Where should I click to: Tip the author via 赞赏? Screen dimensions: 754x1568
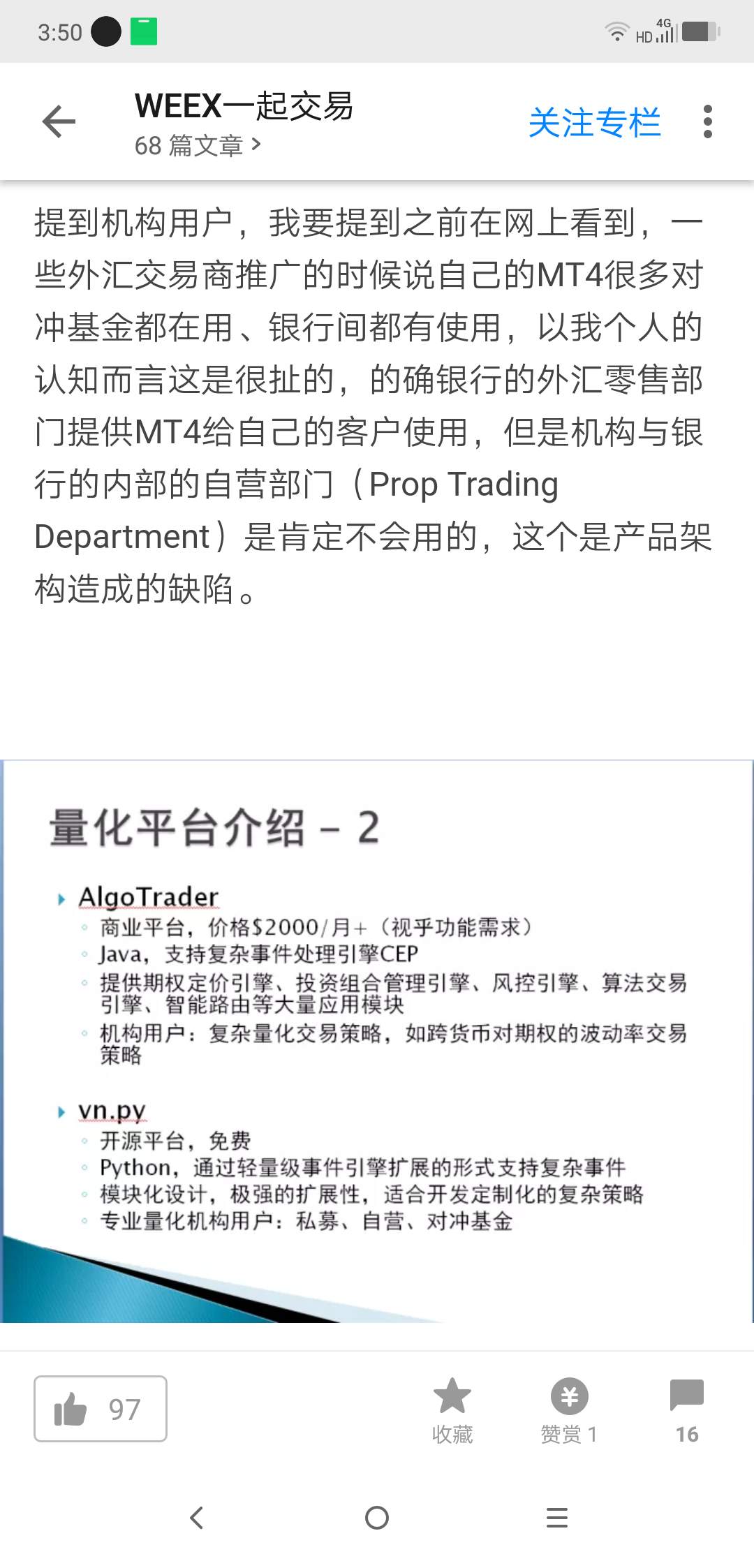pos(569,1411)
